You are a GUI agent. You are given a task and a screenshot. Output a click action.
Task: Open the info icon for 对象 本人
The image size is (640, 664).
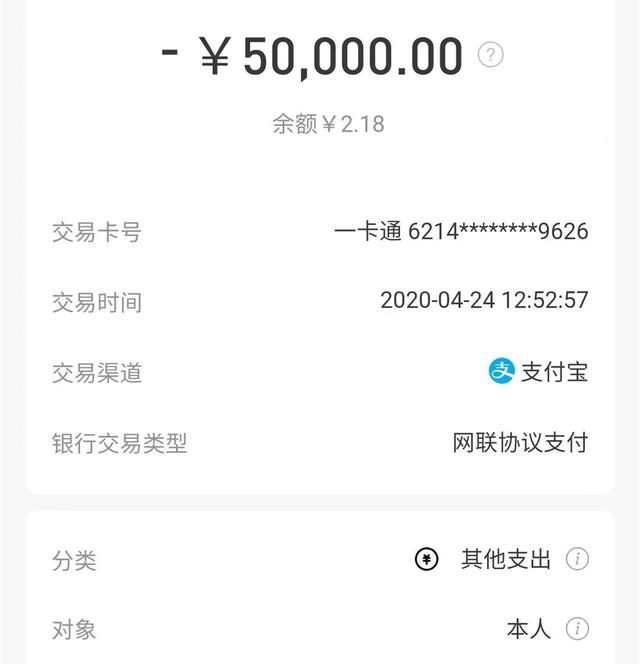[577, 629]
